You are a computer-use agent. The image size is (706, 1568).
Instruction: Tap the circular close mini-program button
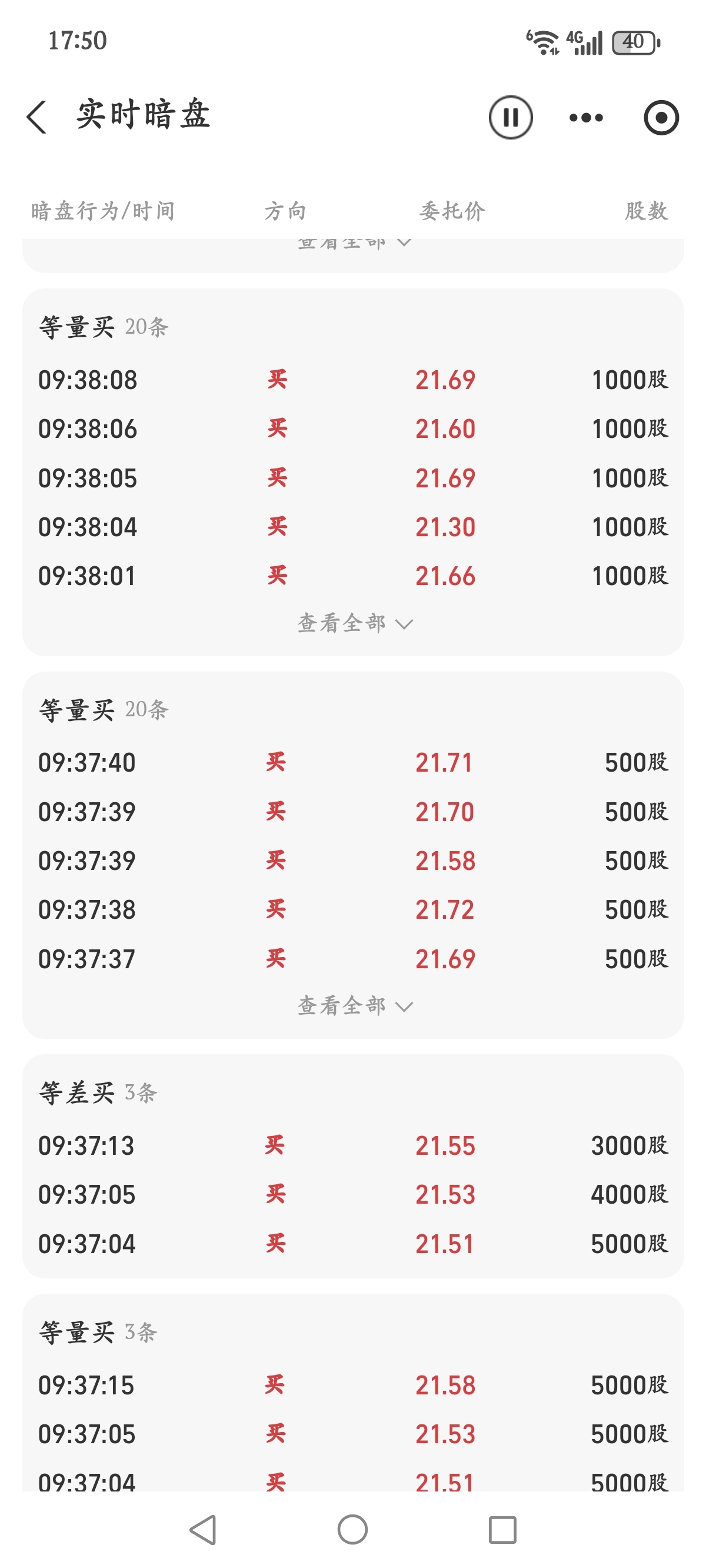click(661, 118)
